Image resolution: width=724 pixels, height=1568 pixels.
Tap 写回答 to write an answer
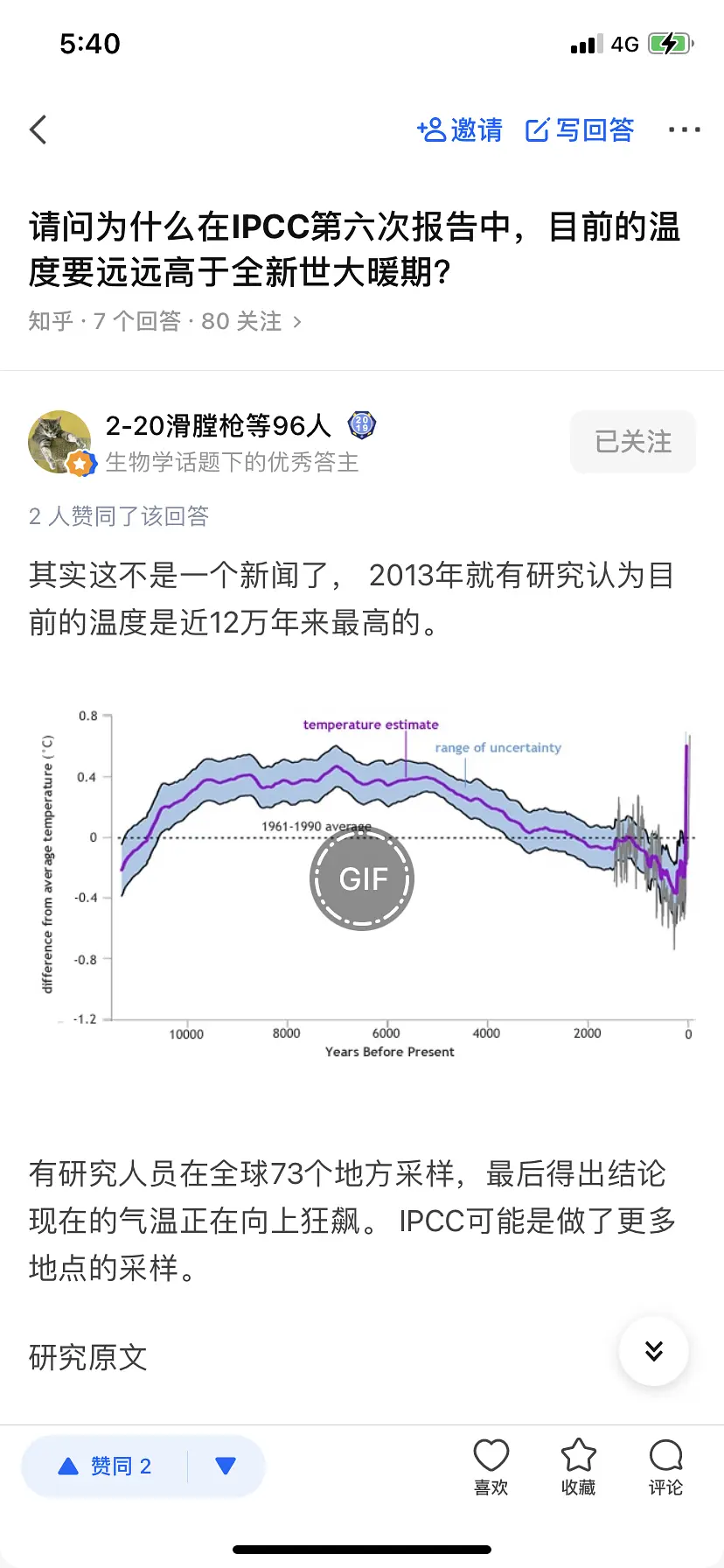click(x=580, y=130)
